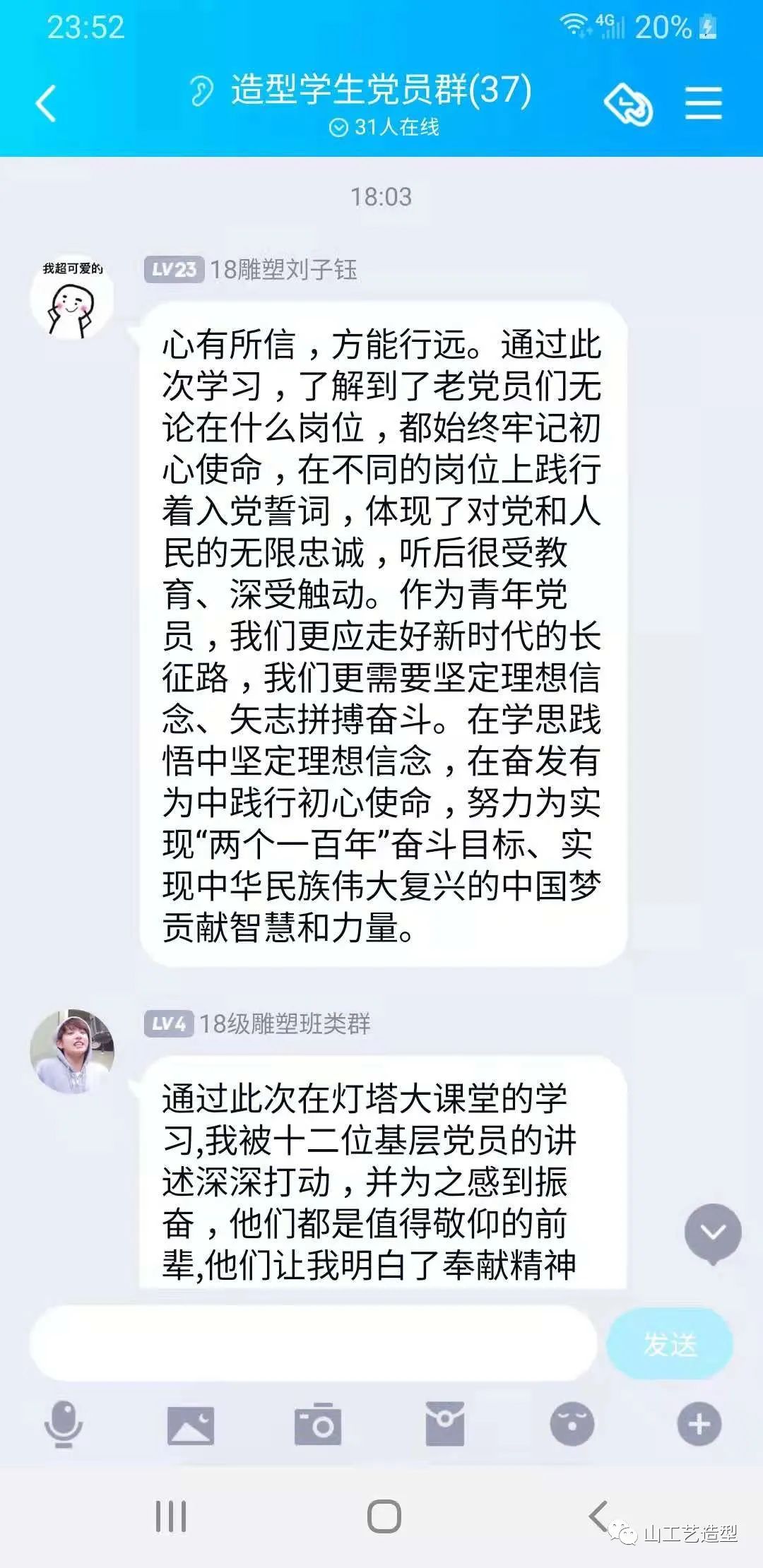Open the camera to take photo
The height and width of the screenshot is (1568, 763).
coord(317,1423)
